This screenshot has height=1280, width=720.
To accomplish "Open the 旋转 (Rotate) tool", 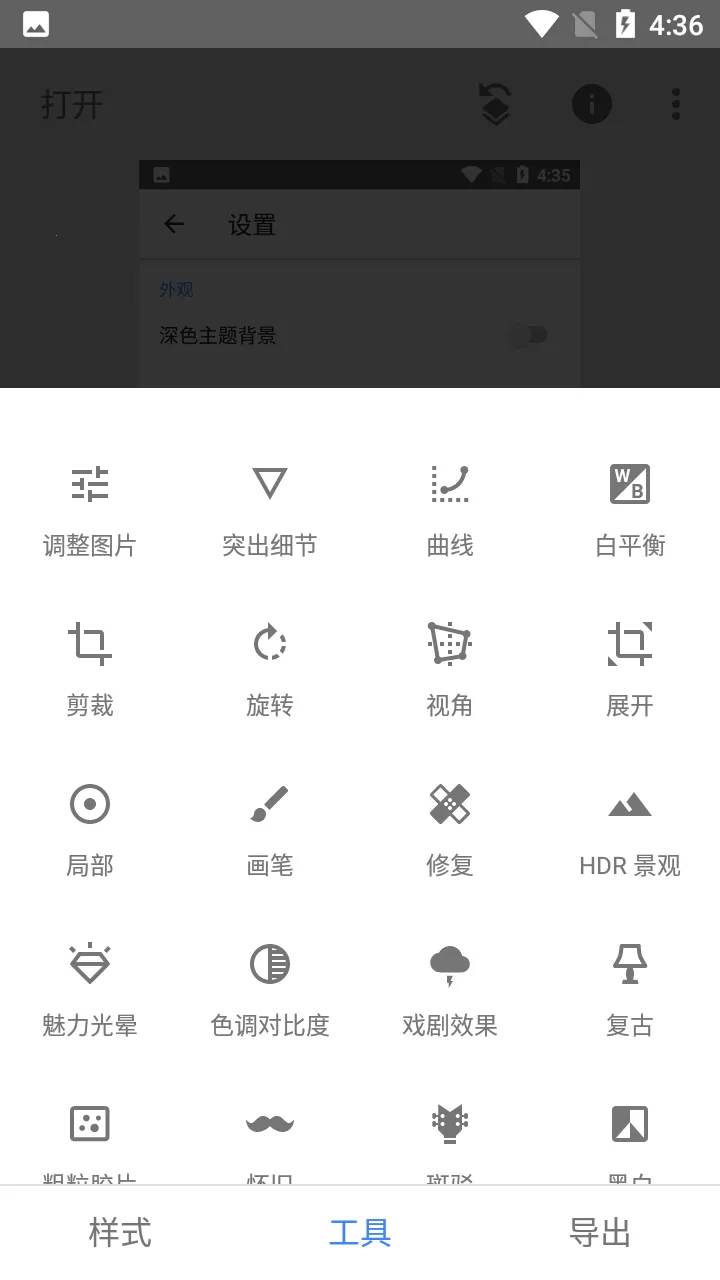I will pos(269,668).
